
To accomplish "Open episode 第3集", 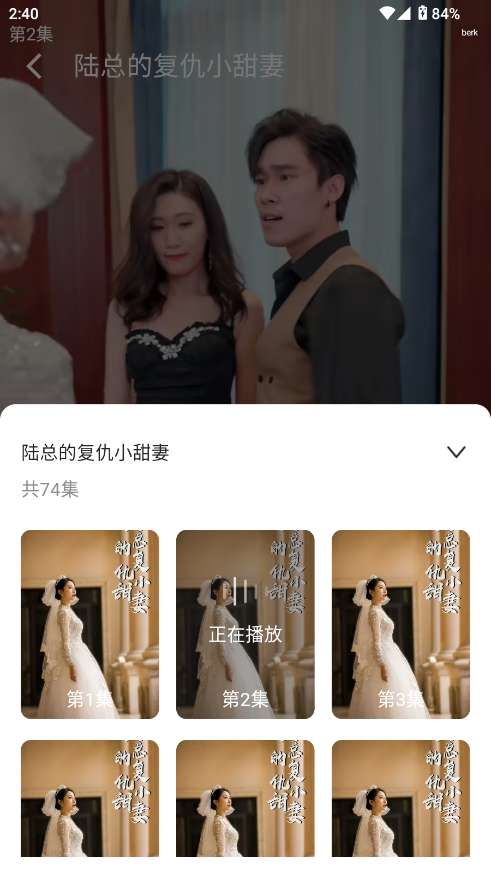I will 400,624.
